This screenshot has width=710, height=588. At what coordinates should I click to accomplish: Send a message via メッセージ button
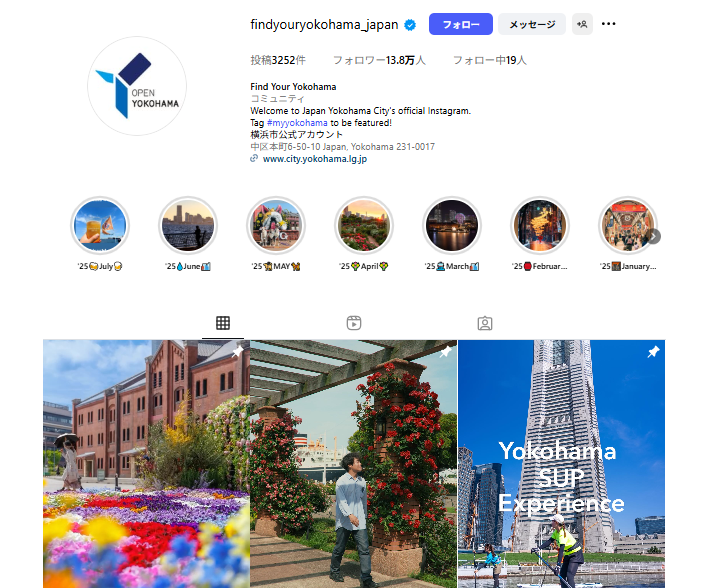532,24
